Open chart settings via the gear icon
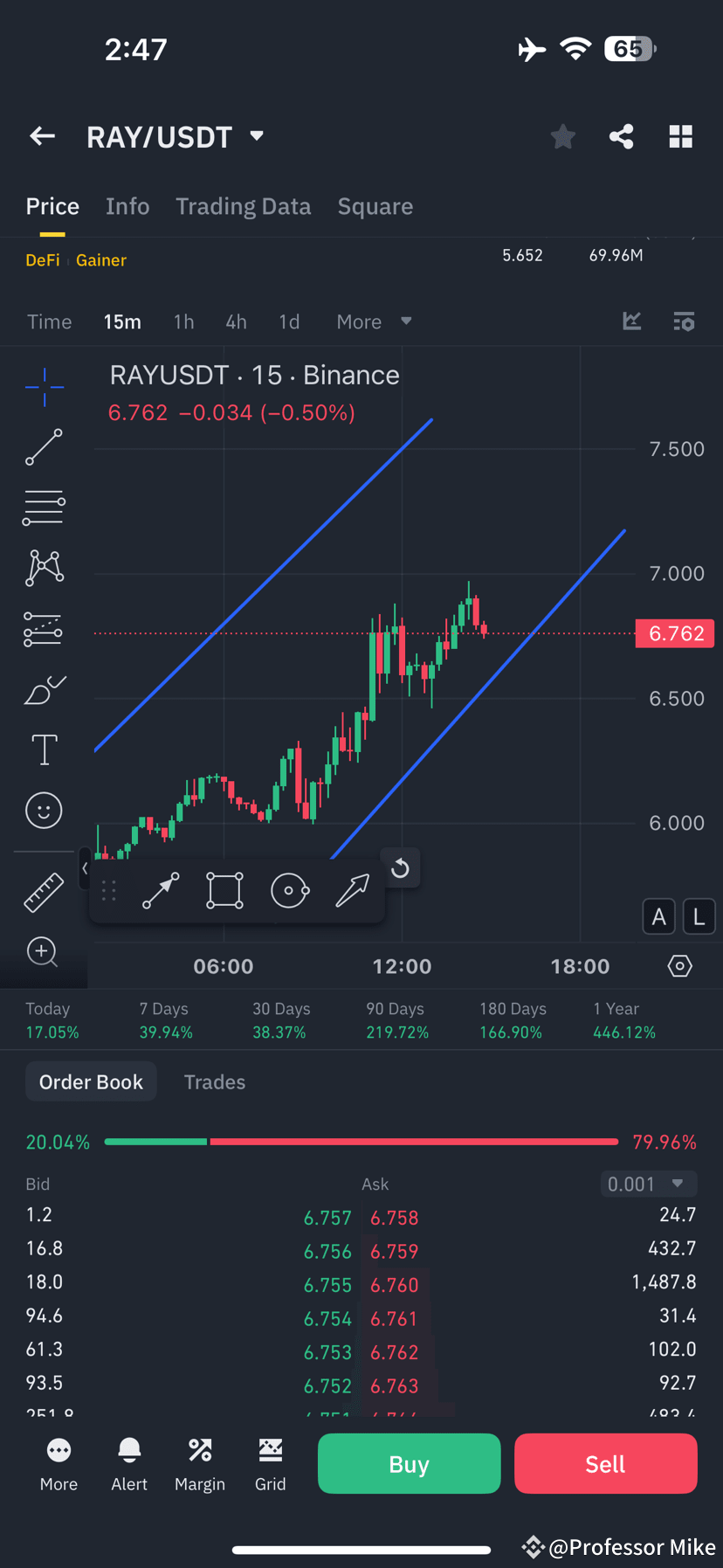The image size is (723, 1568). click(x=679, y=966)
